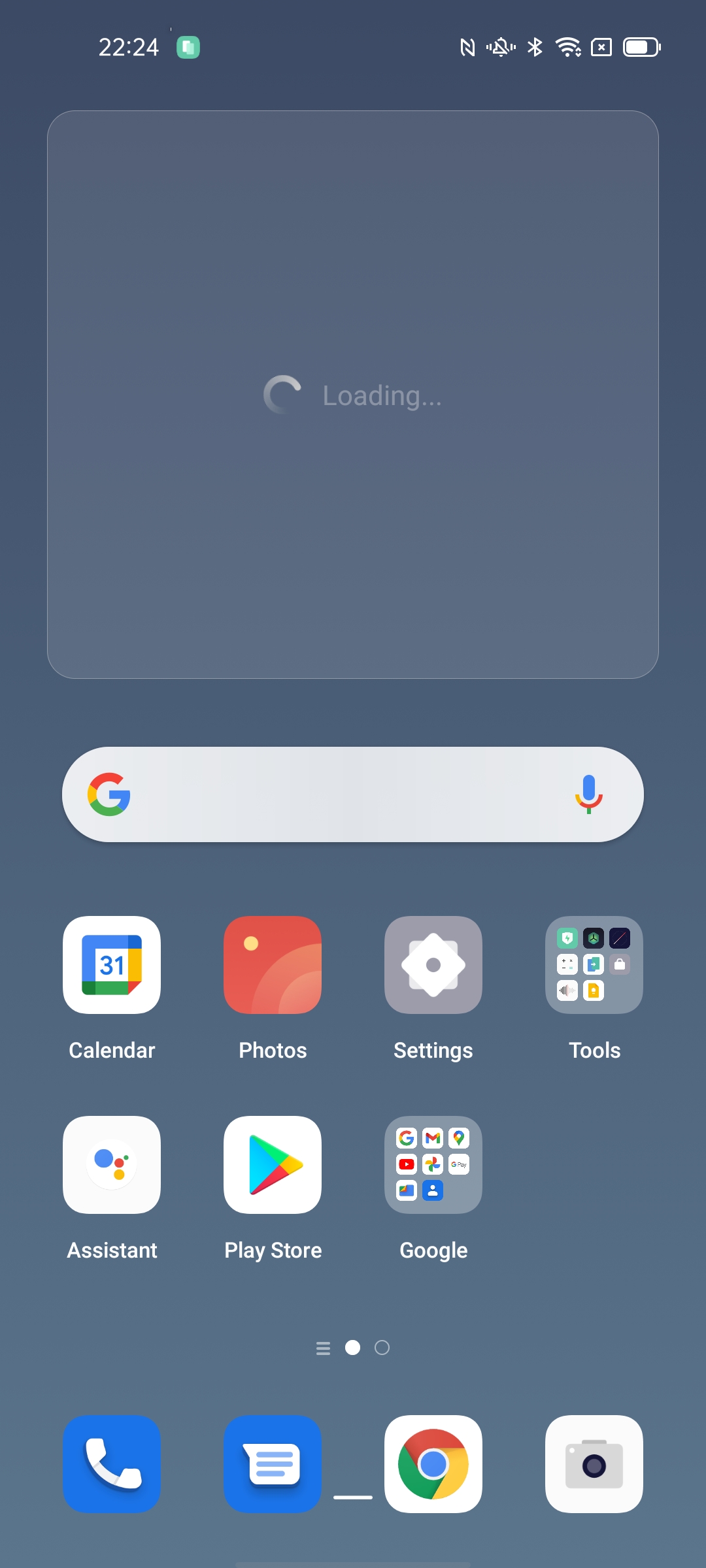Open the Messages app
The width and height of the screenshot is (706, 1568).
tap(273, 1464)
